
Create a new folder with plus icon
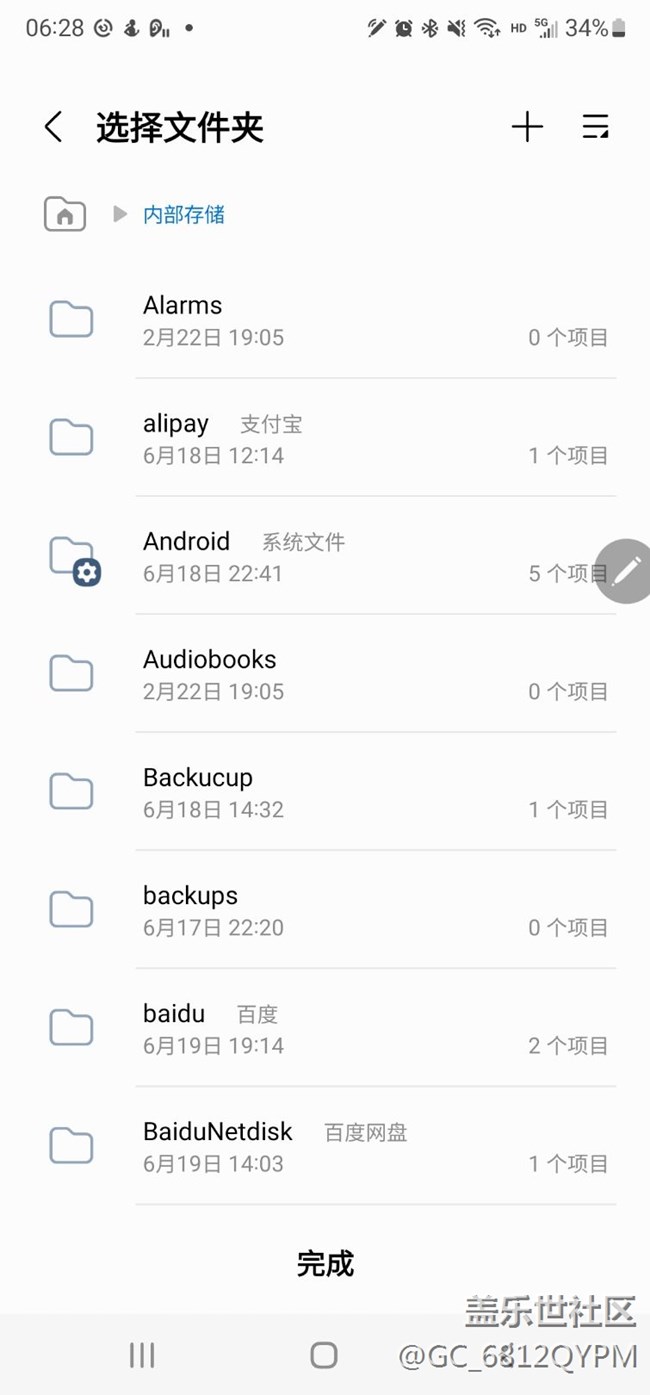pos(527,127)
